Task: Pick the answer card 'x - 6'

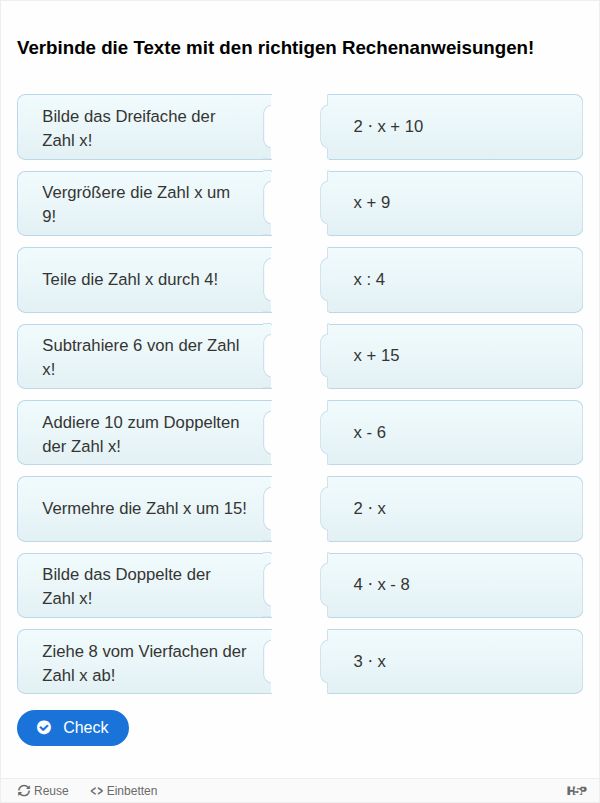Action: pos(454,433)
